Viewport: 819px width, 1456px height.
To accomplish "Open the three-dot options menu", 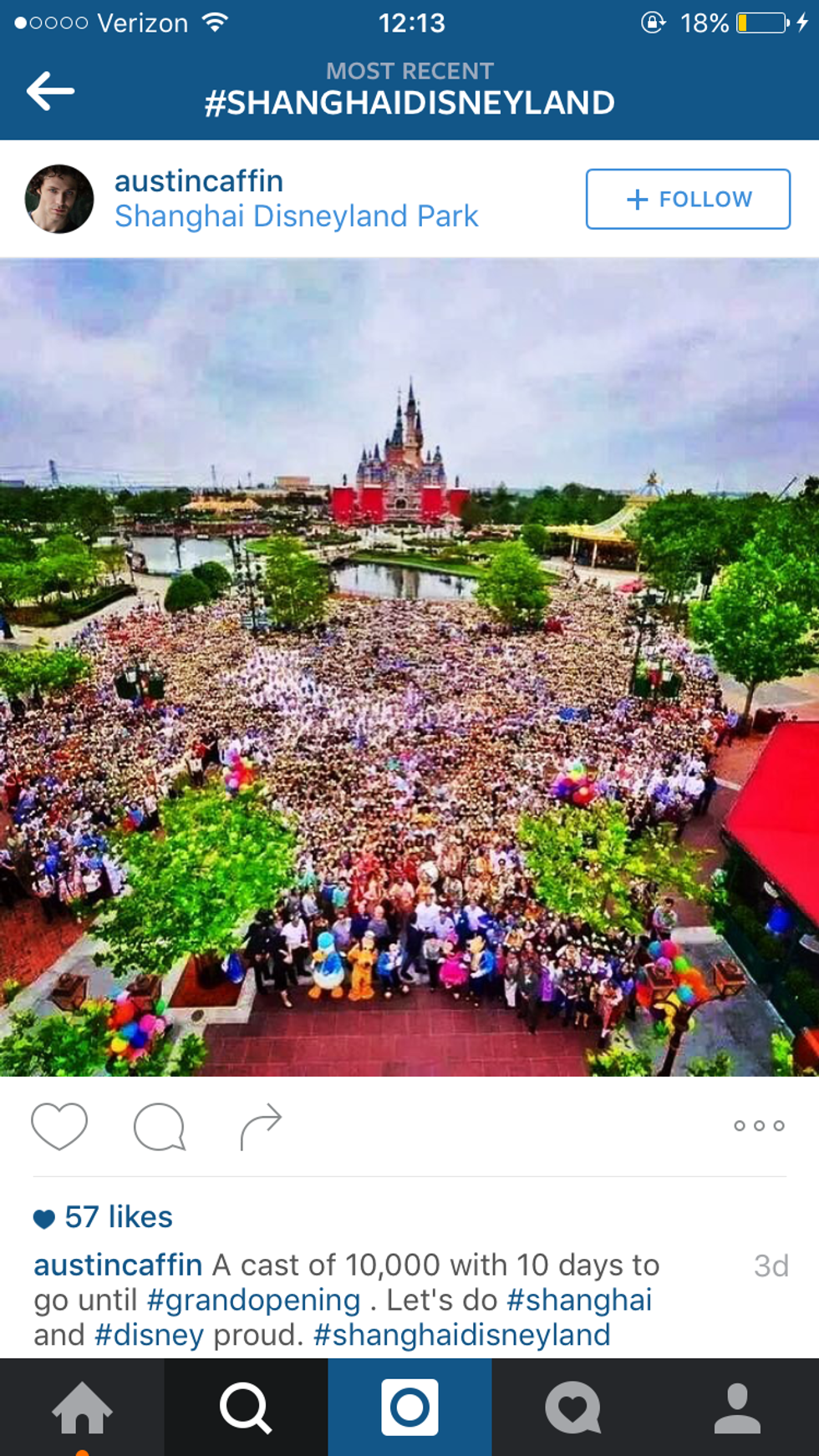I will 759,1125.
